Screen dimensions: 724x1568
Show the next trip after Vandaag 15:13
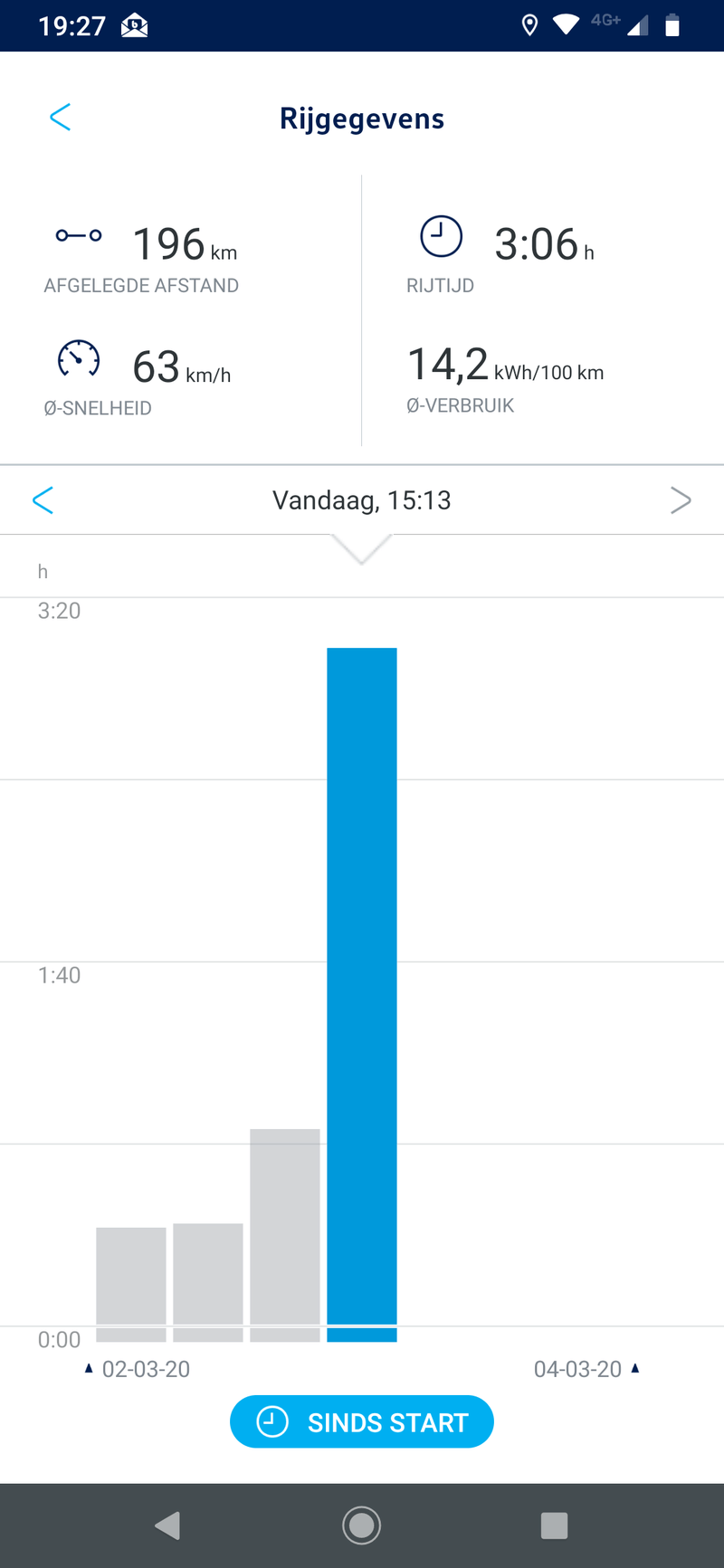coord(681,499)
